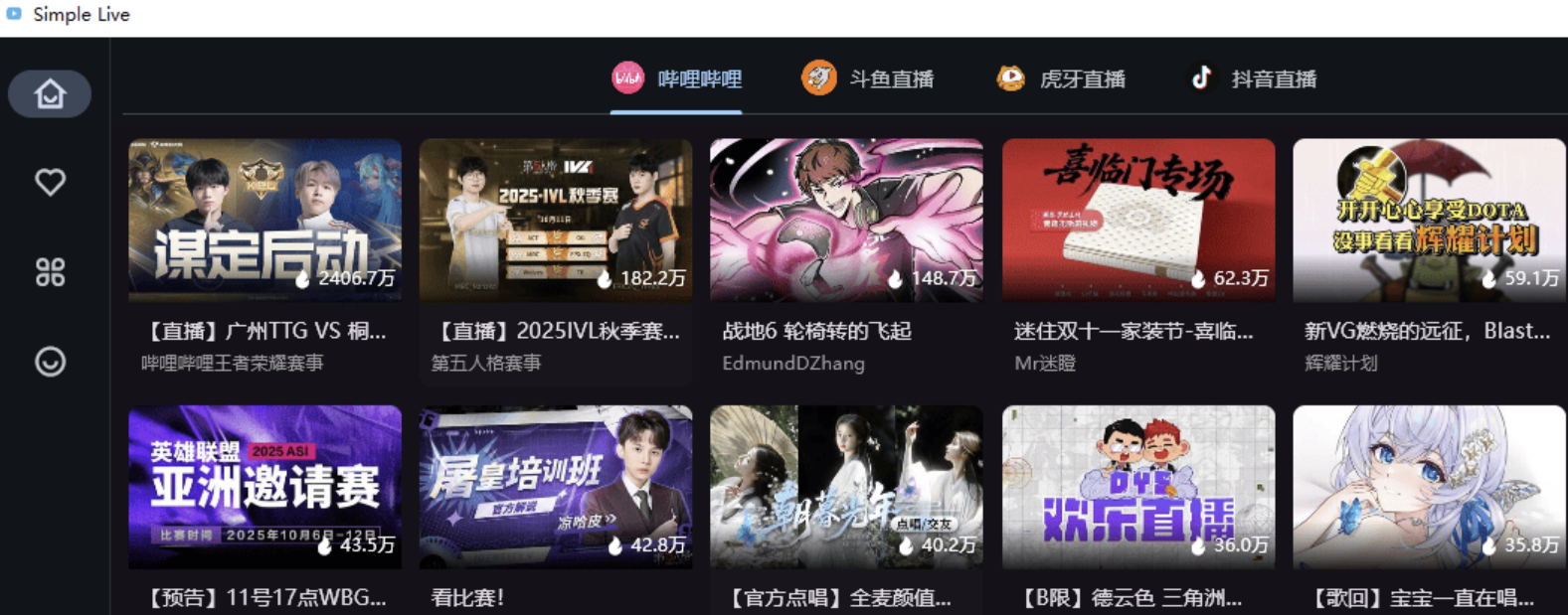
Task: Switch to the 虎牙直播 tab
Action: [x=1061, y=78]
